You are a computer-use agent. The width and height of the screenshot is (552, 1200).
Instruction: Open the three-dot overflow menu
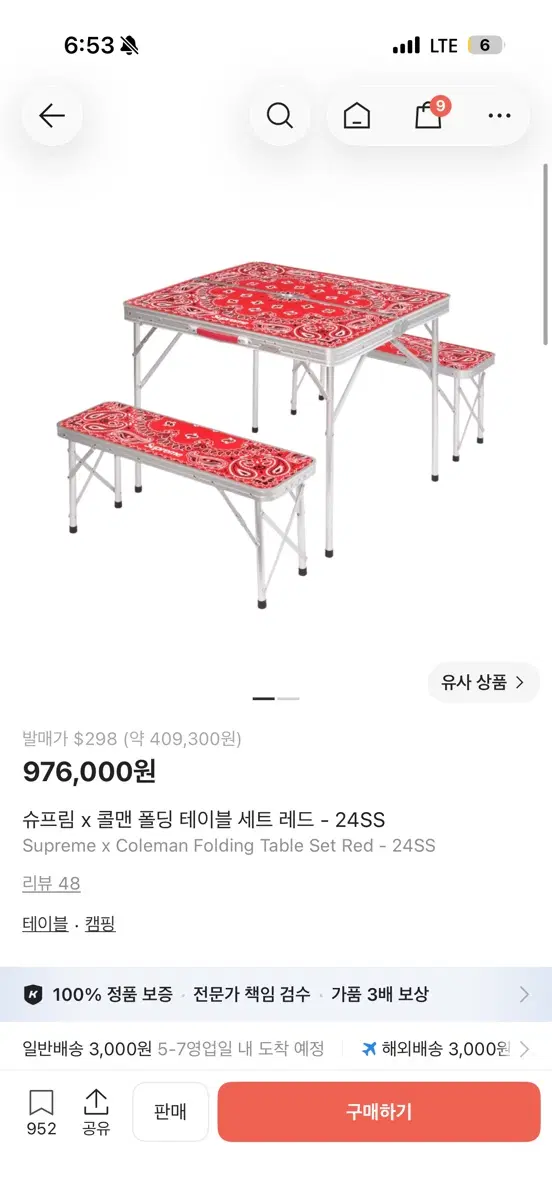tap(499, 116)
